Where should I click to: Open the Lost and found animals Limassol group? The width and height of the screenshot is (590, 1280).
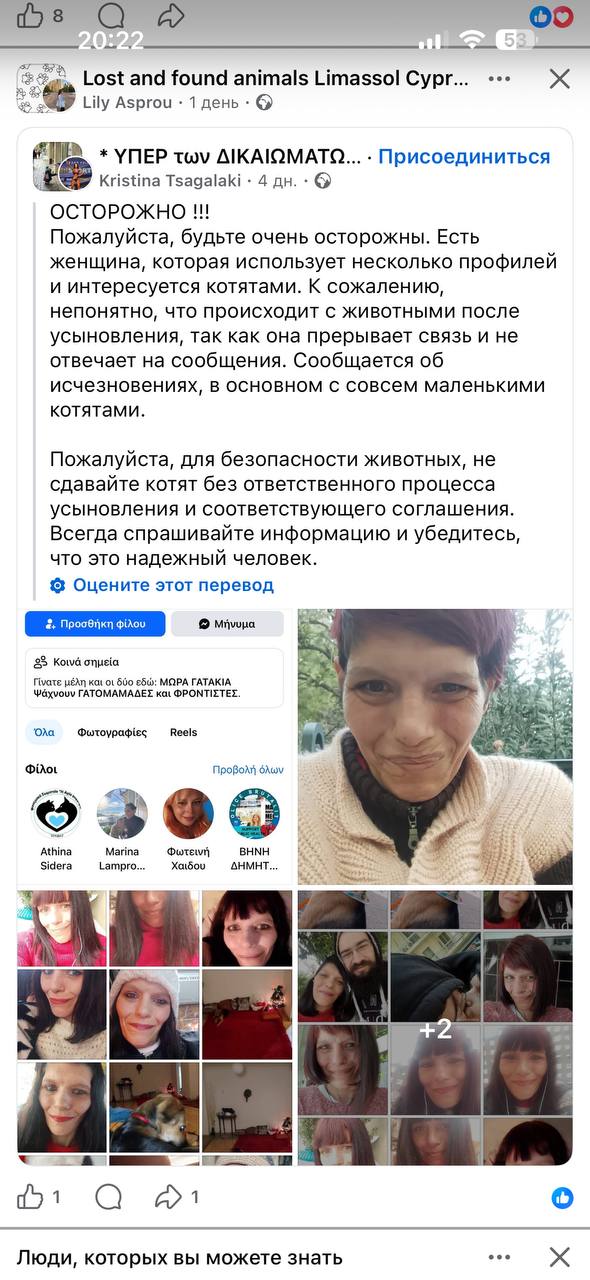275,78
